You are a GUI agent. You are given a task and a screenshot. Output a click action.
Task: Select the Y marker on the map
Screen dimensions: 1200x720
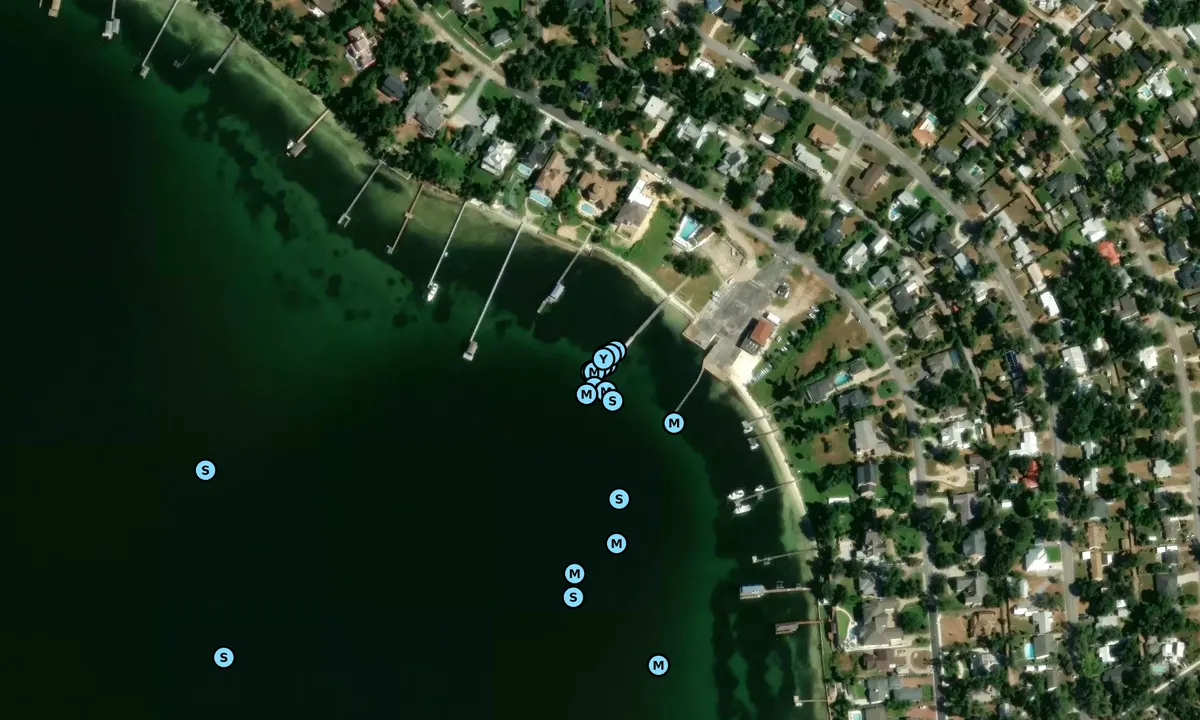pos(603,359)
